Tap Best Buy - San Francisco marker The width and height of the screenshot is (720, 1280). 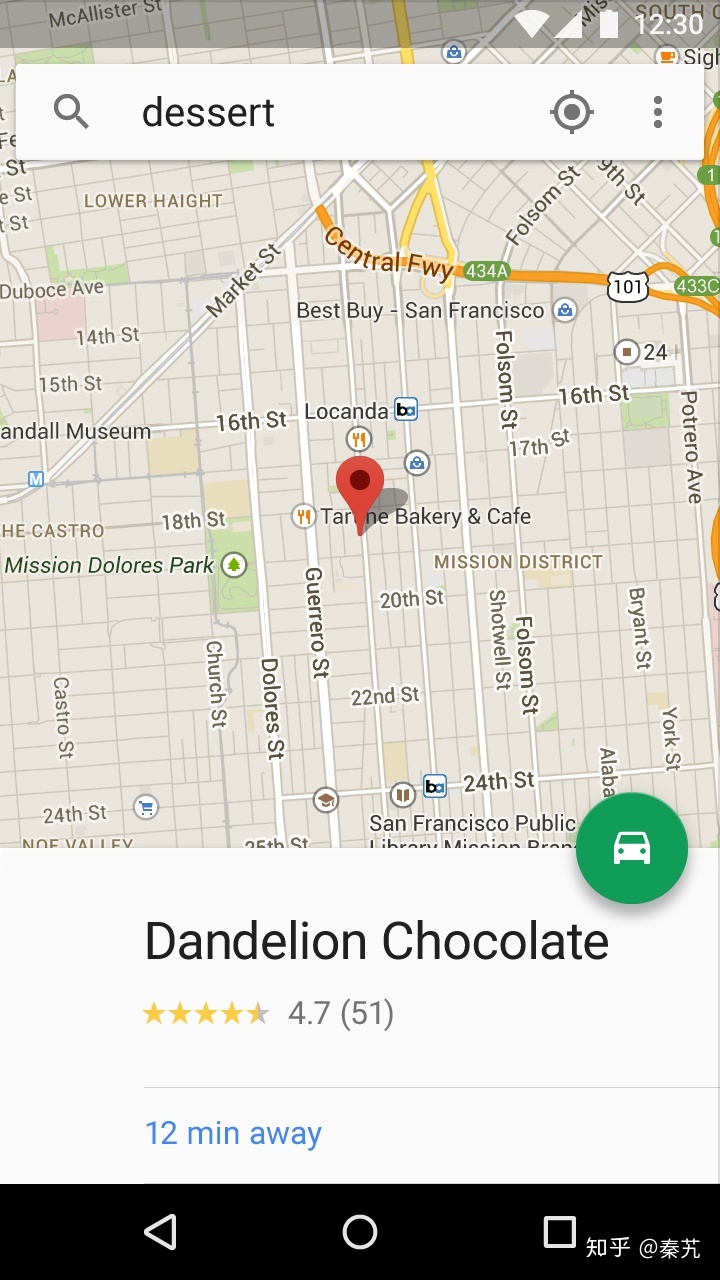565,310
